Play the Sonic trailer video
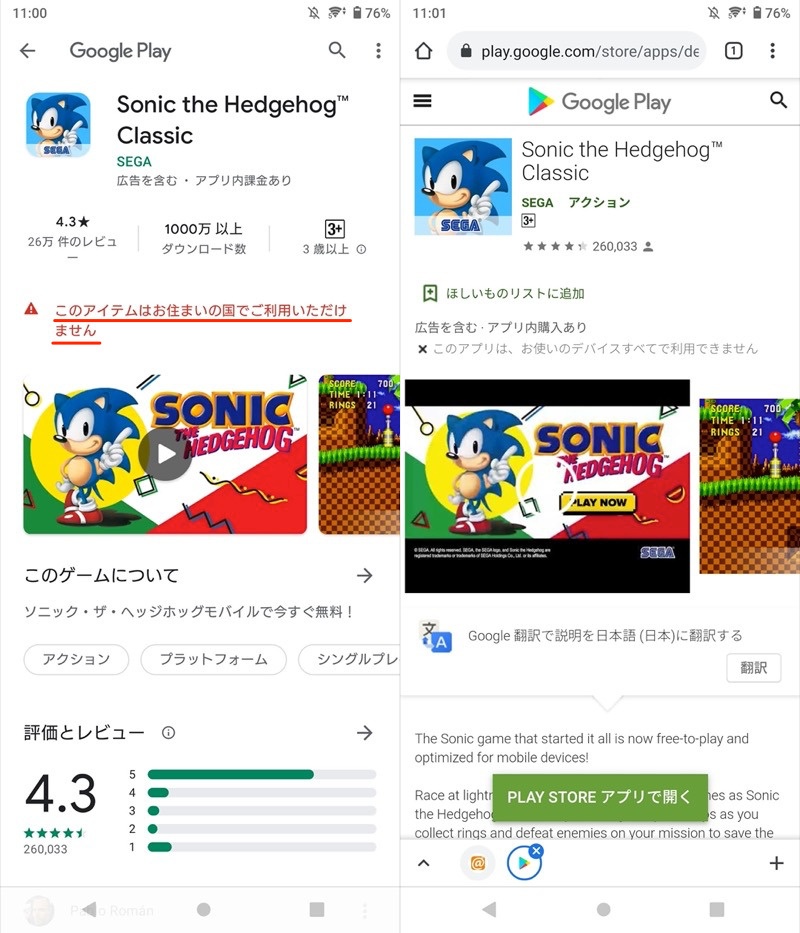Image resolution: width=800 pixels, height=933 pixels. [165, 454]
